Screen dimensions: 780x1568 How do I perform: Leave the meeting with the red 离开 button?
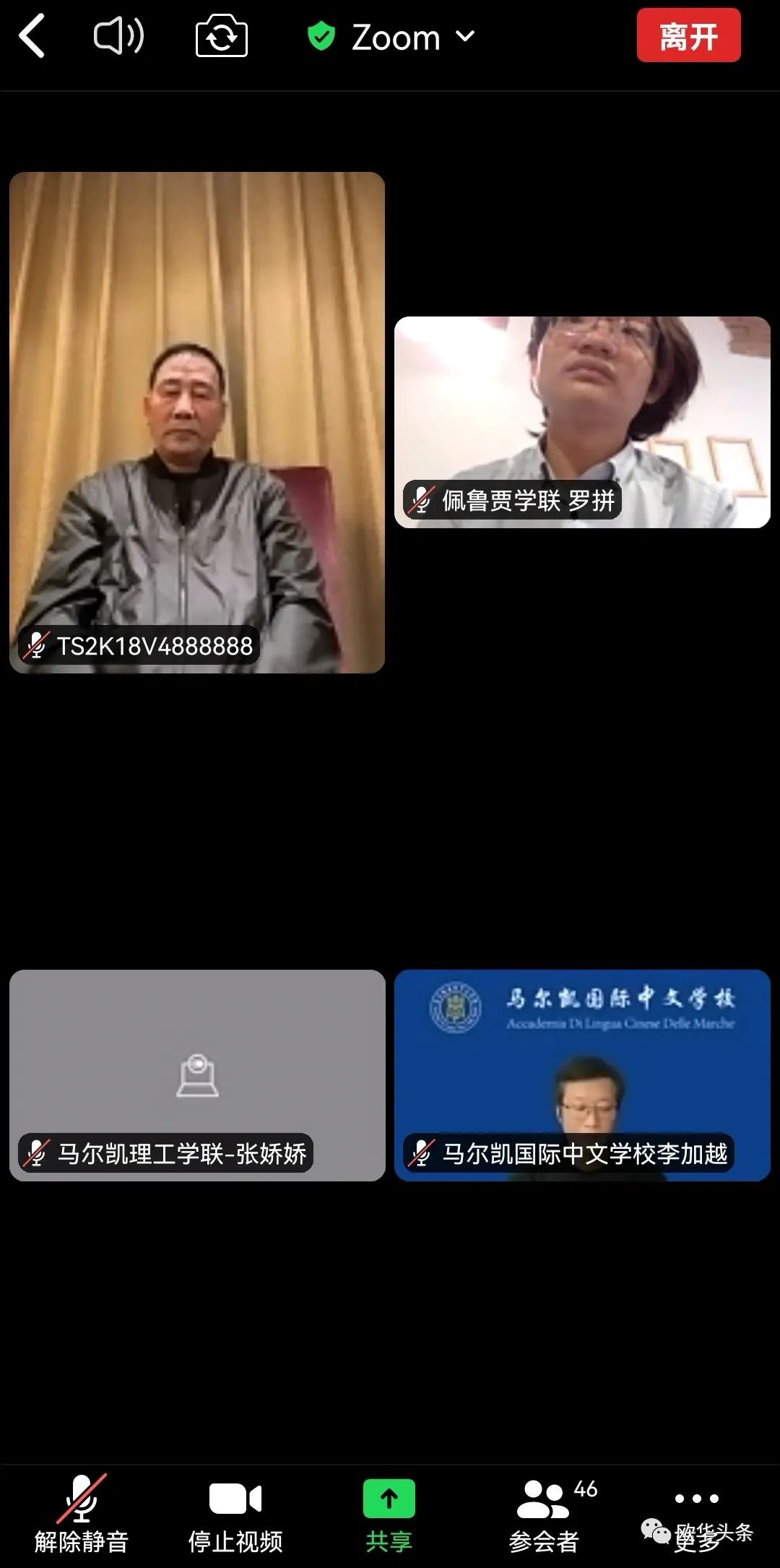tap(688, 36)
